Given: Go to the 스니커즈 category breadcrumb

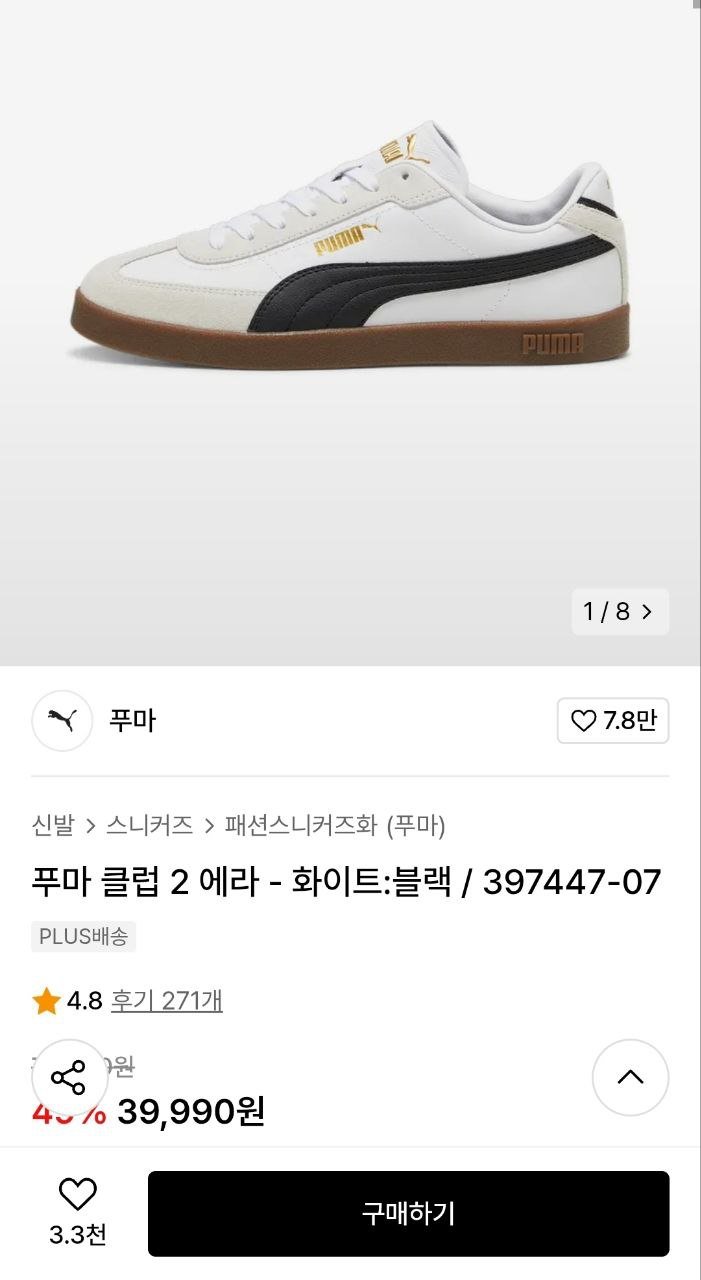Looking at the screenshot, I should coord(150,825).
